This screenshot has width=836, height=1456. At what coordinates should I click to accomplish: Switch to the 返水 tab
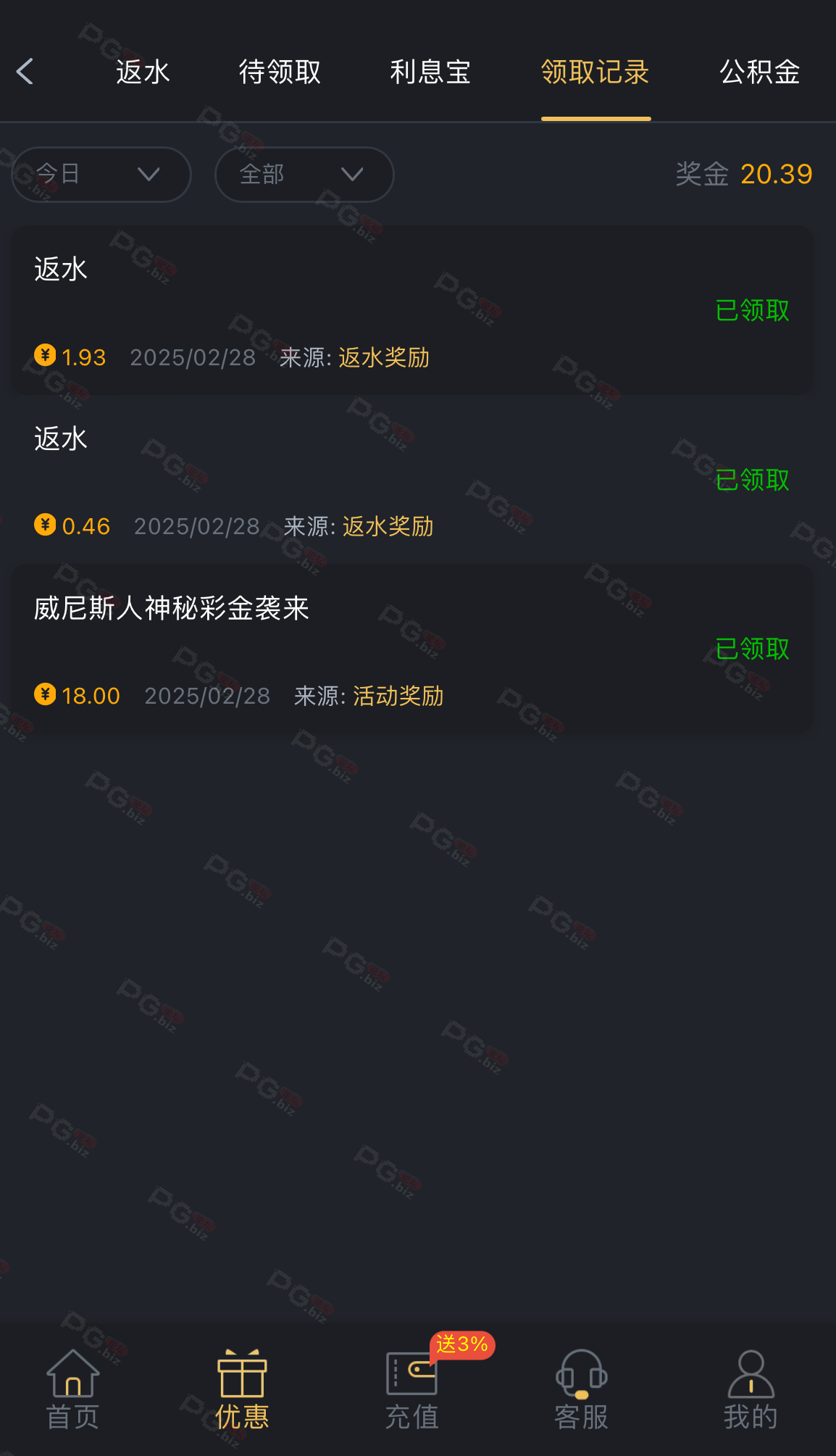[x=143, y=72]
